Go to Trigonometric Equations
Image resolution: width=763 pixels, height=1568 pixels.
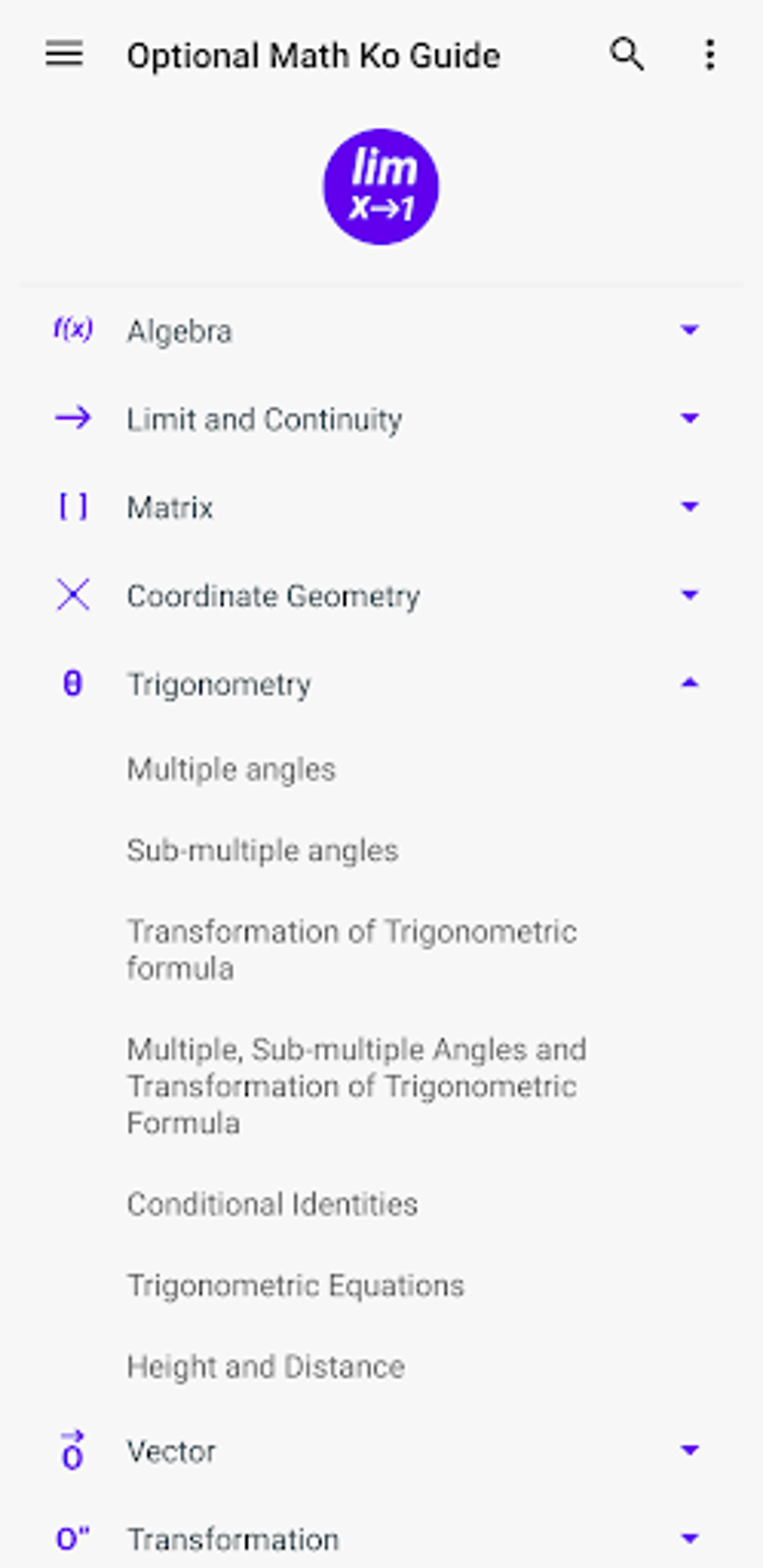click(295, 1286)
